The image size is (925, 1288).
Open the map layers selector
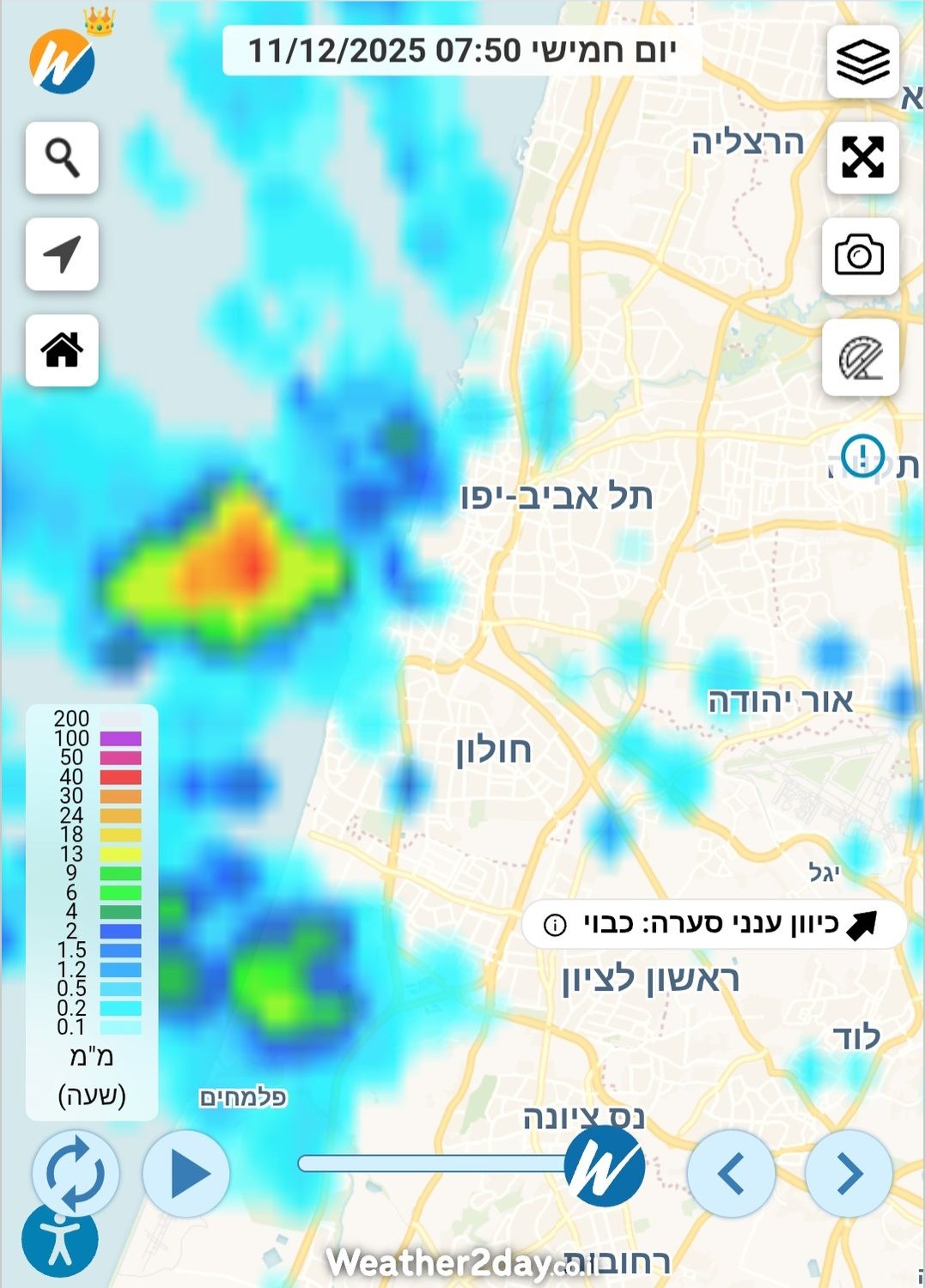(862, 62)
